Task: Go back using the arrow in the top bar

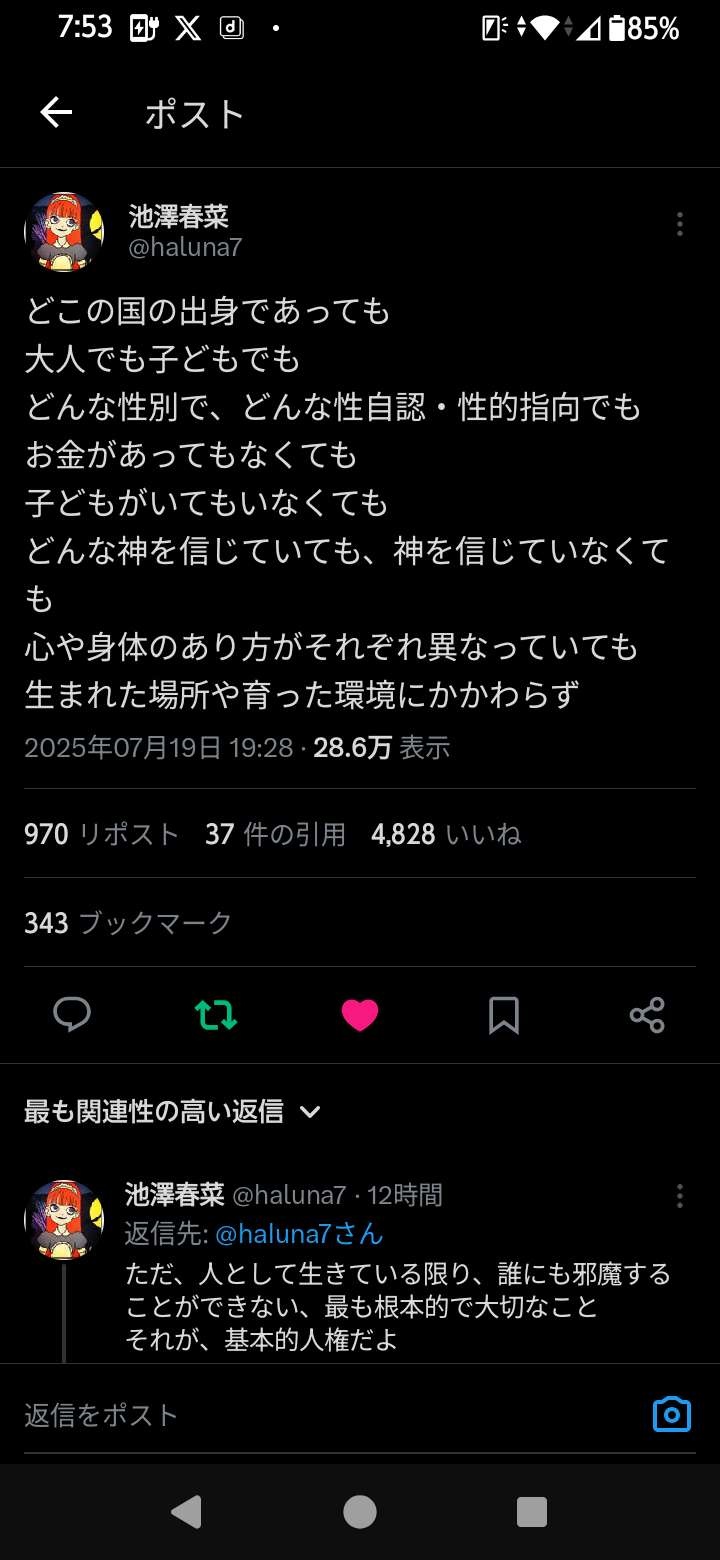Action: pos(56,113)
